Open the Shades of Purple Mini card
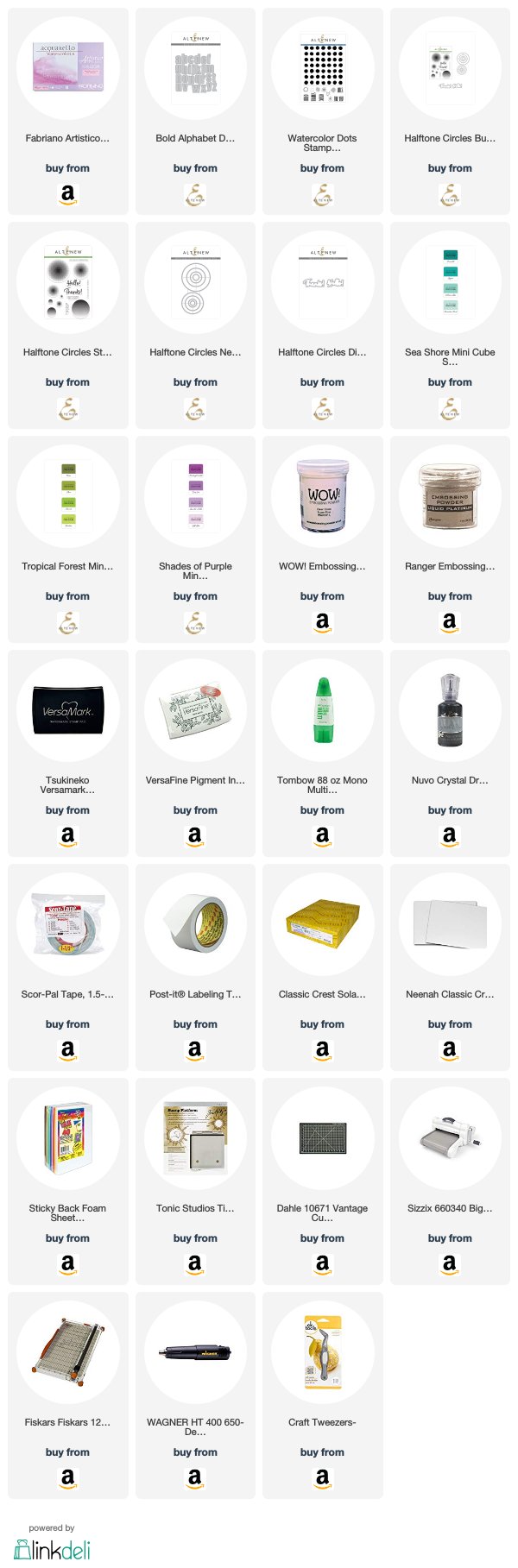The image size is (518, 1568). tap(195, 497)
